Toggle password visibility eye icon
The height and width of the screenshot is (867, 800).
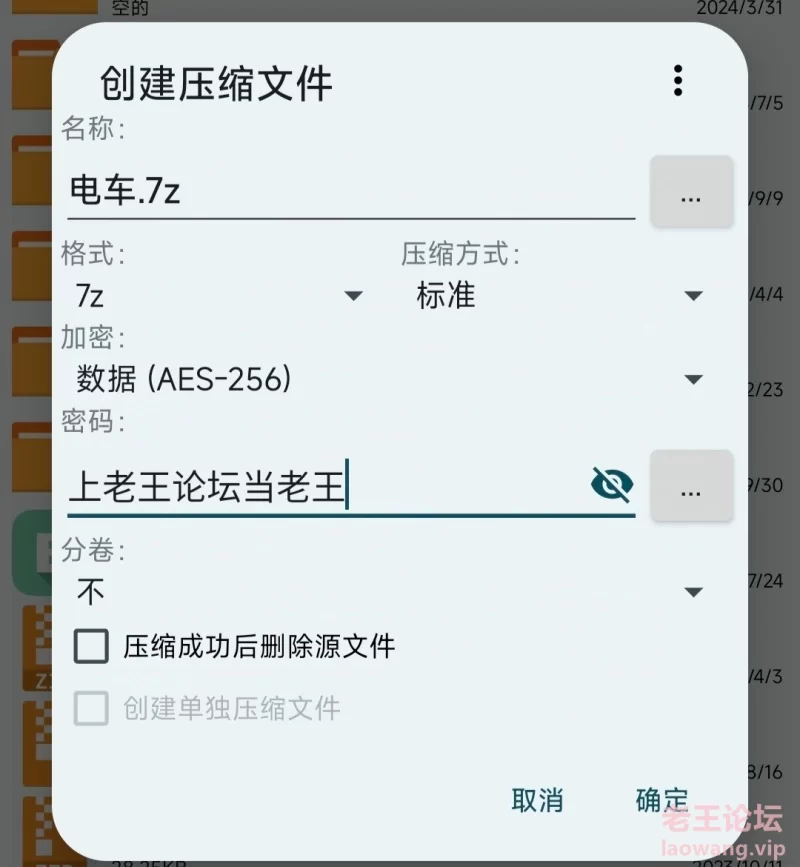point(611,485)
